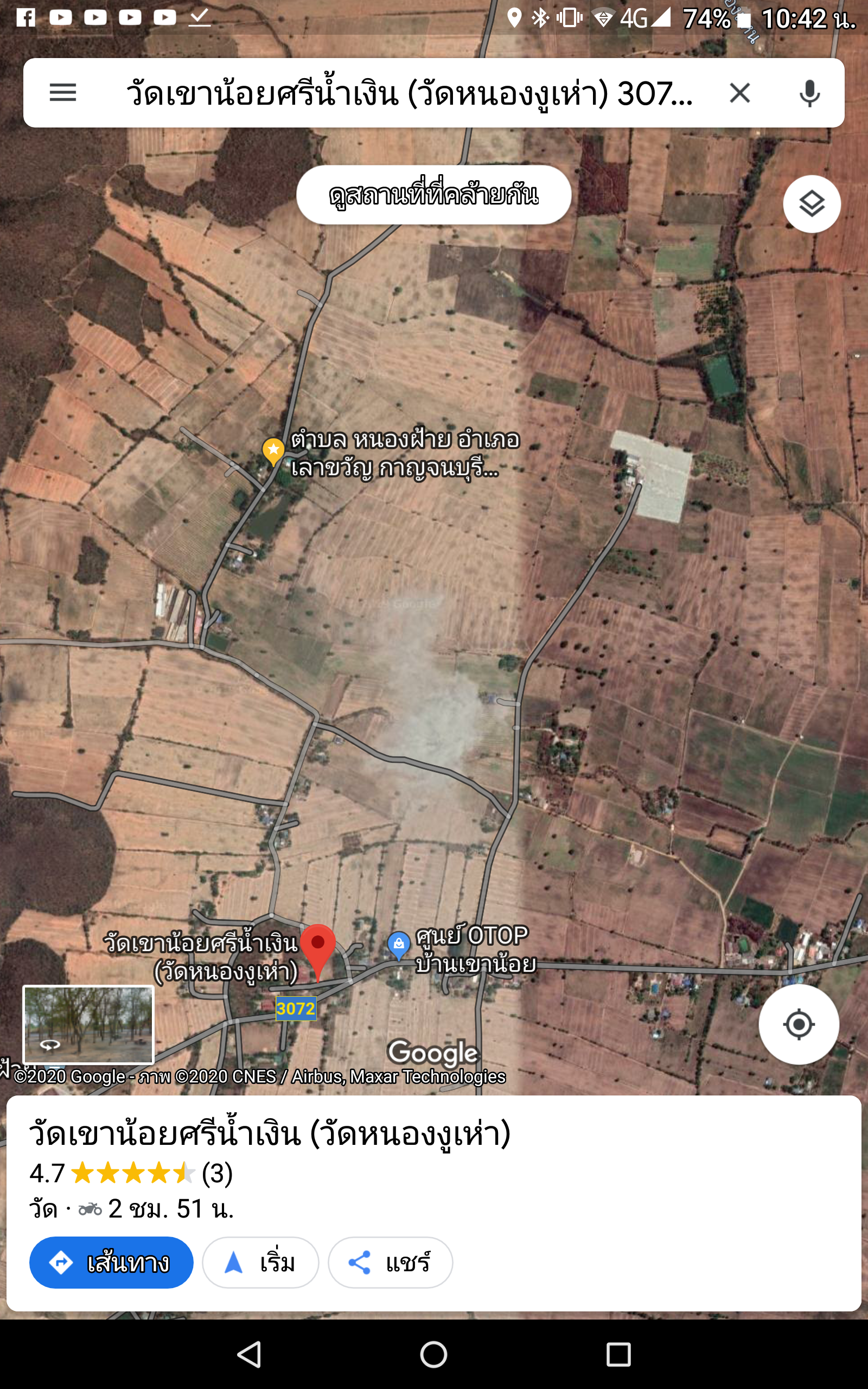Go back with the system back button
868x1389 pixels.
click(250, 1355)
